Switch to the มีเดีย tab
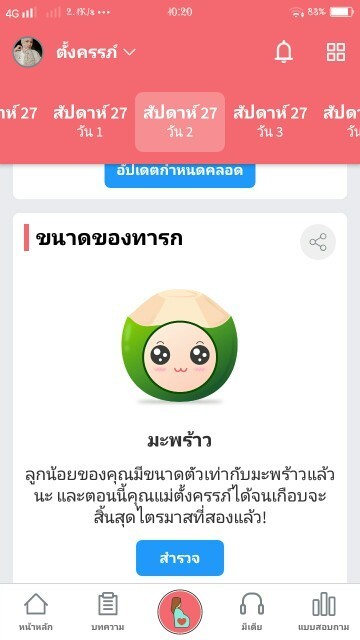The width and height of the screenshot is (360, 640). pos(252,612)
